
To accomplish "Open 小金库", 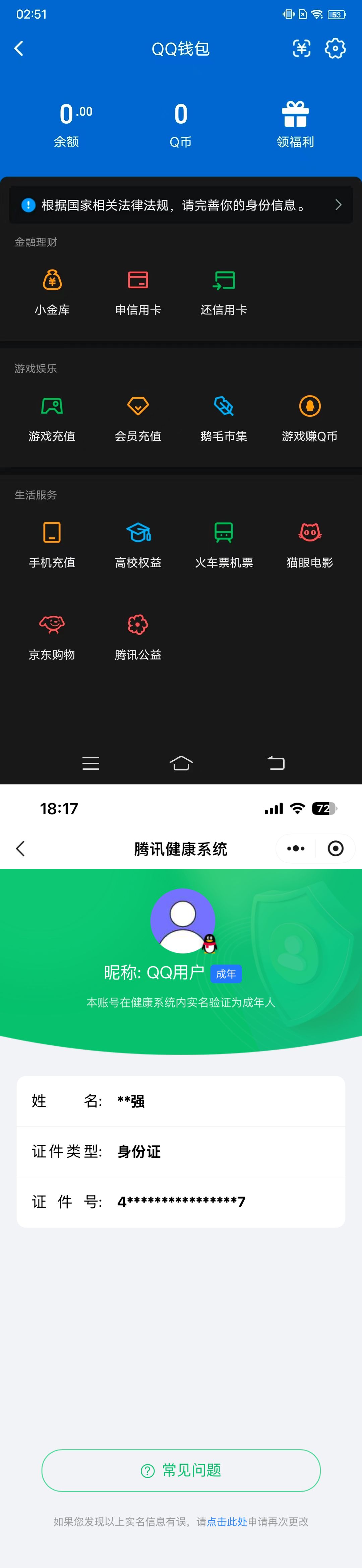I will pyautogui.click(x=52, y=292).
